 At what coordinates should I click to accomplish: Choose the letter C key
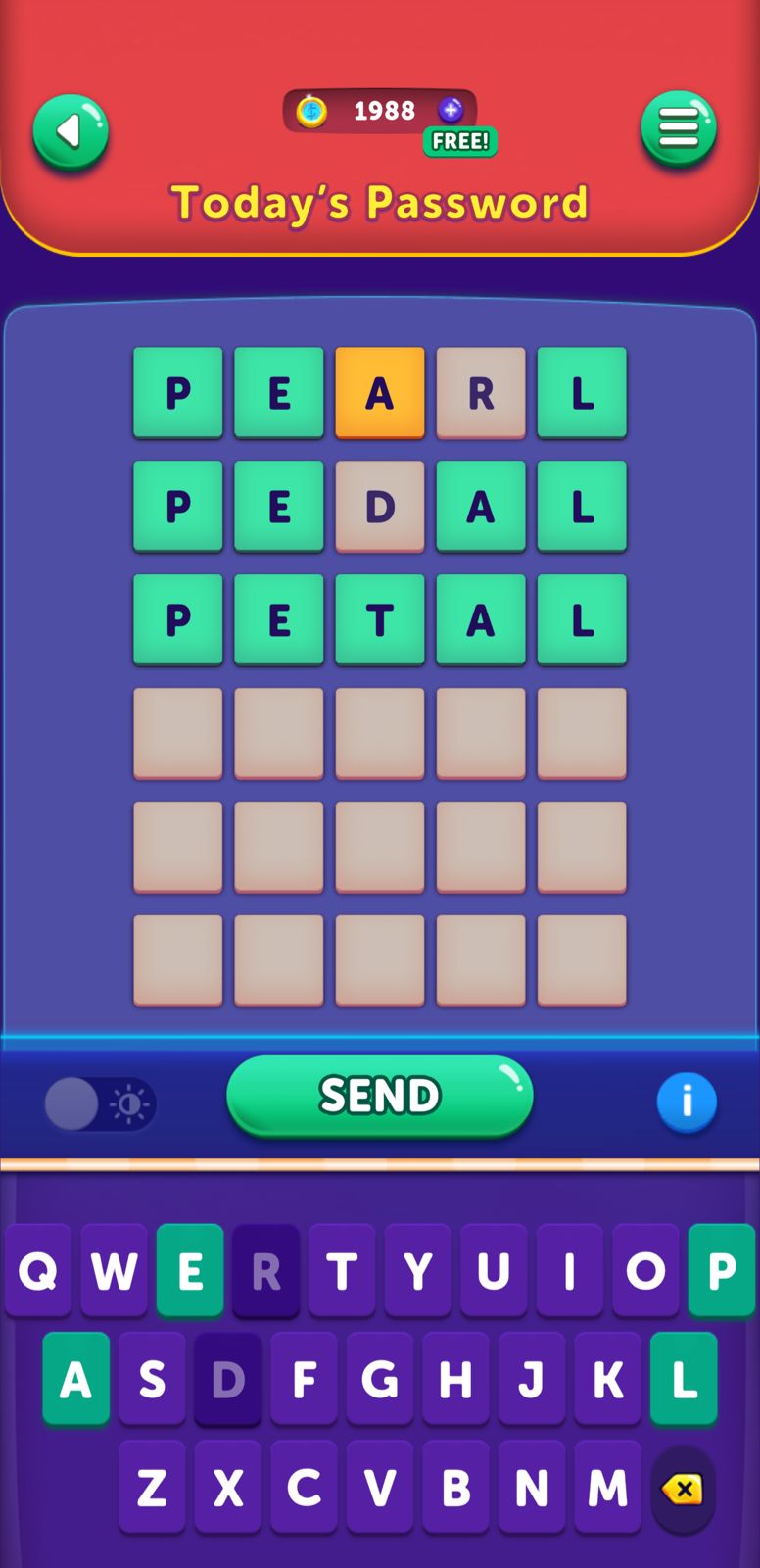[x=304, y=1488]
